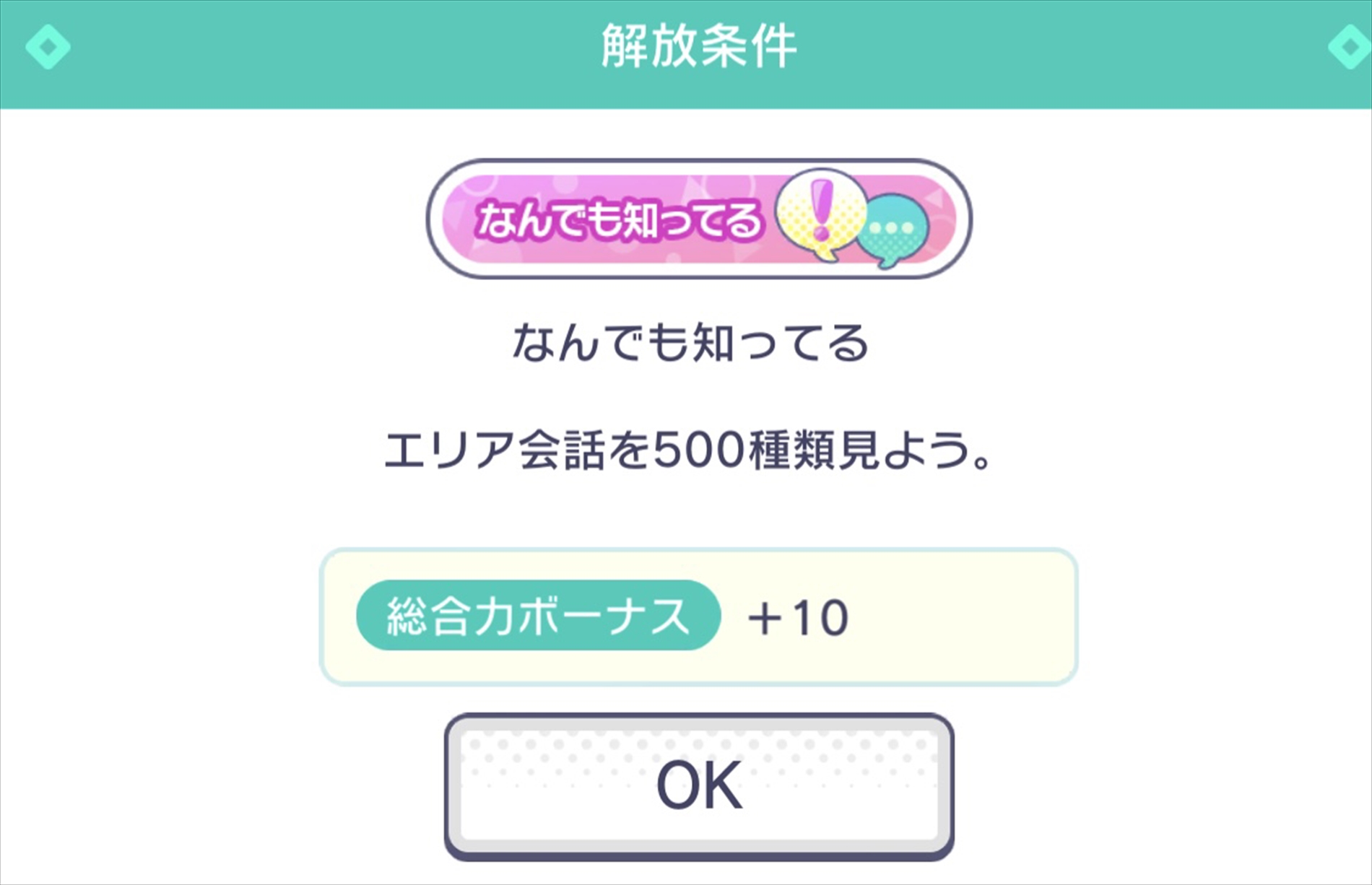Tap OK to close the 解放条件 dialog
The image size is (1372, 885).
coord(698,785)
